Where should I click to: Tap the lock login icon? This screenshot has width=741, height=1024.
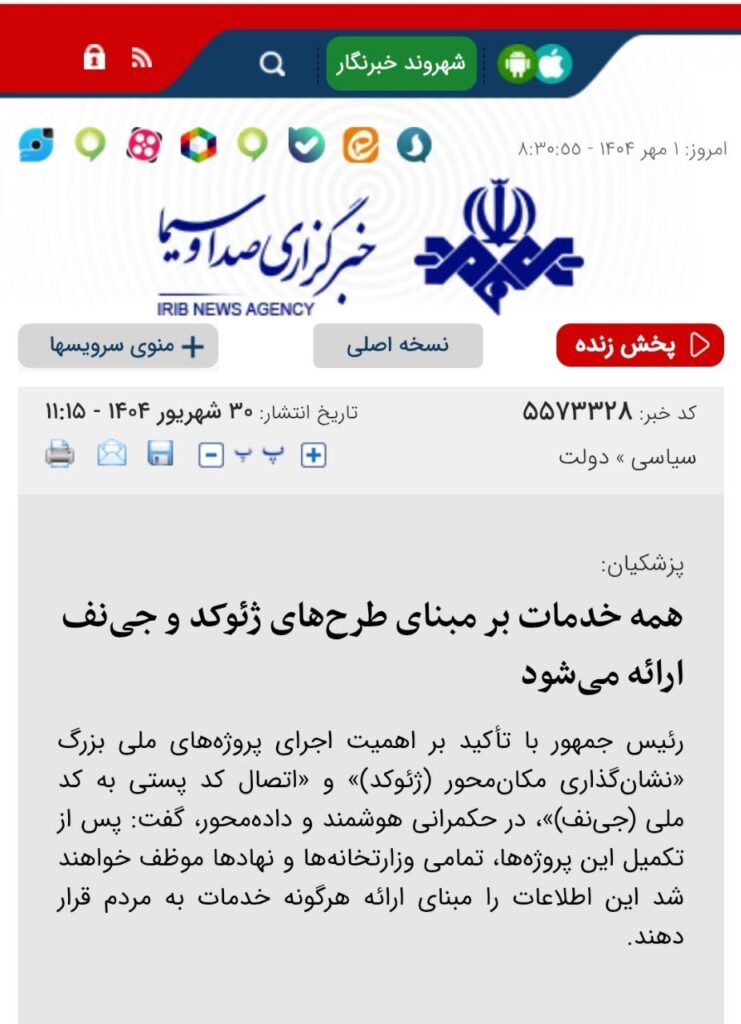95,58
